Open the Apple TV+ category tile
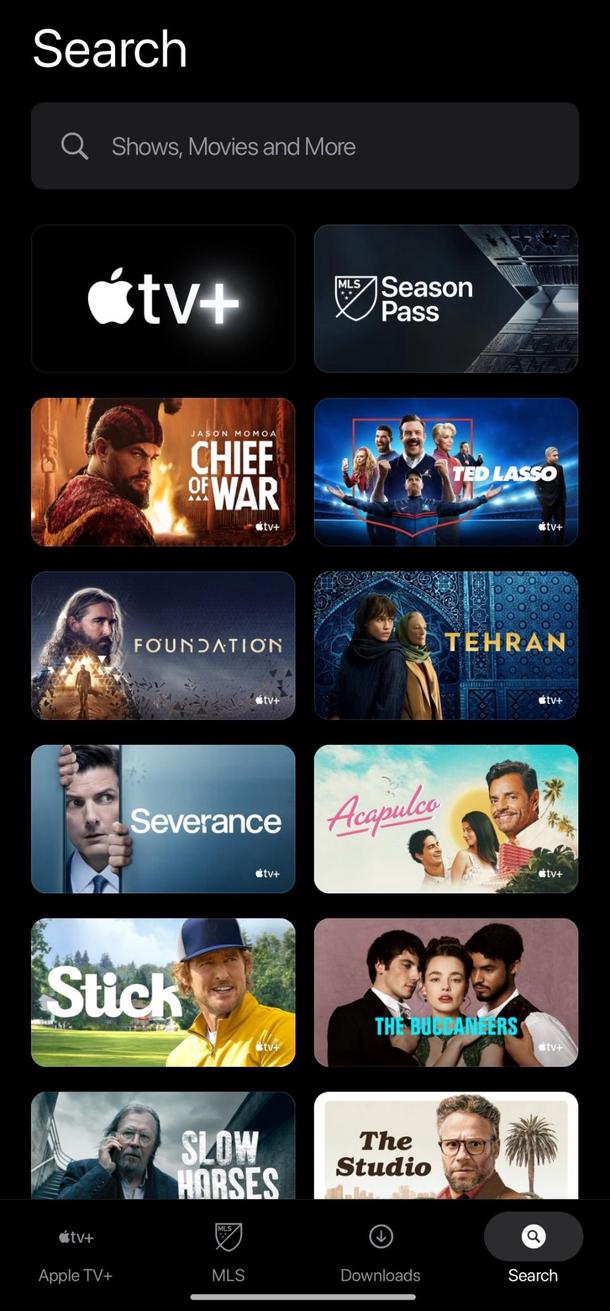The image size is (610, 1311). (163, 299)
